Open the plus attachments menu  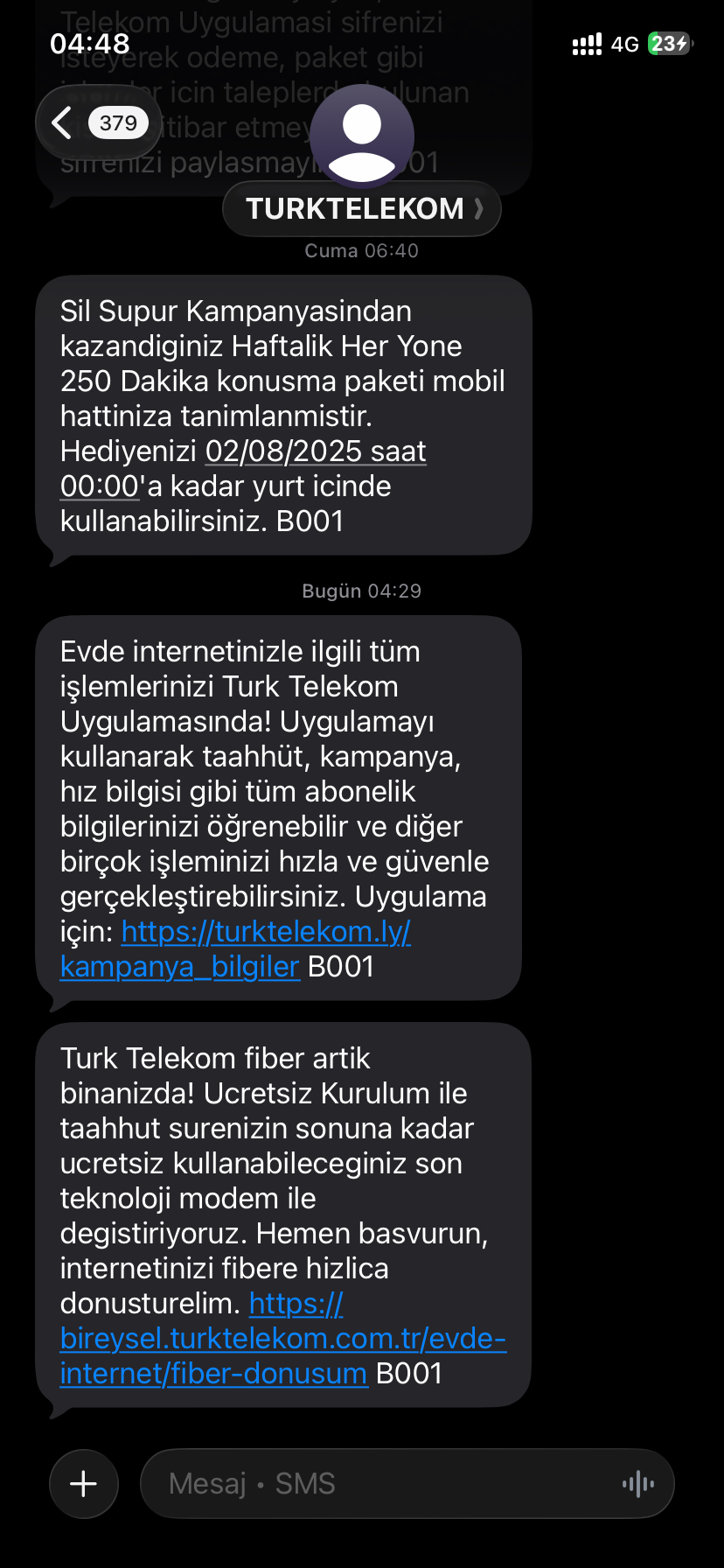point(84,1483)
